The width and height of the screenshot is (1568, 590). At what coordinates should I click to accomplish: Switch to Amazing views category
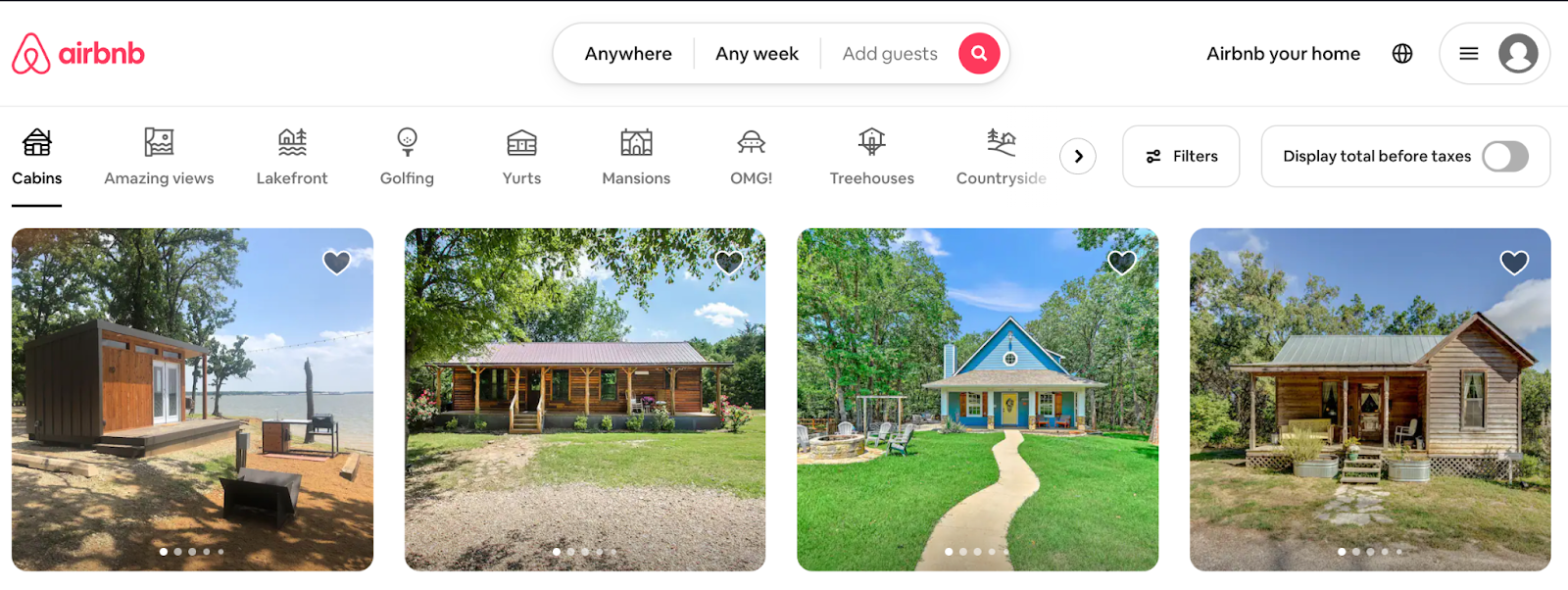click(159, 157)
